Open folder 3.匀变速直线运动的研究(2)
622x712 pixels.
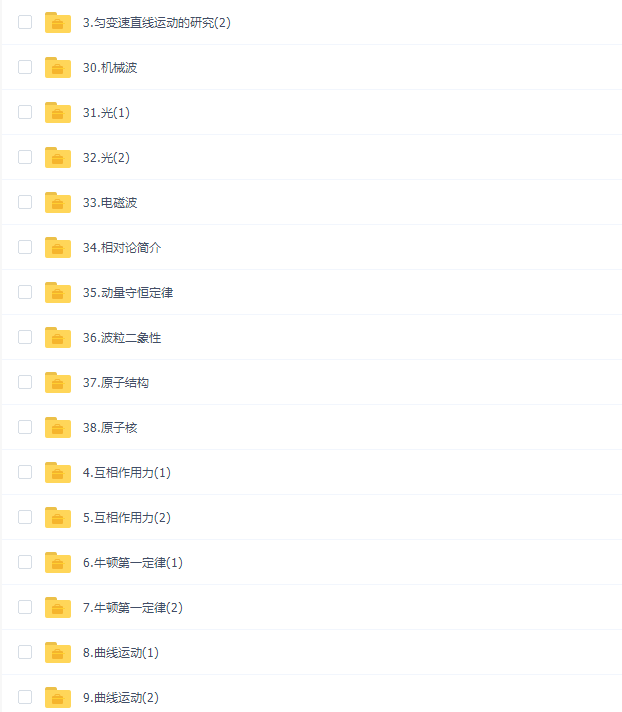pos(156,22)
